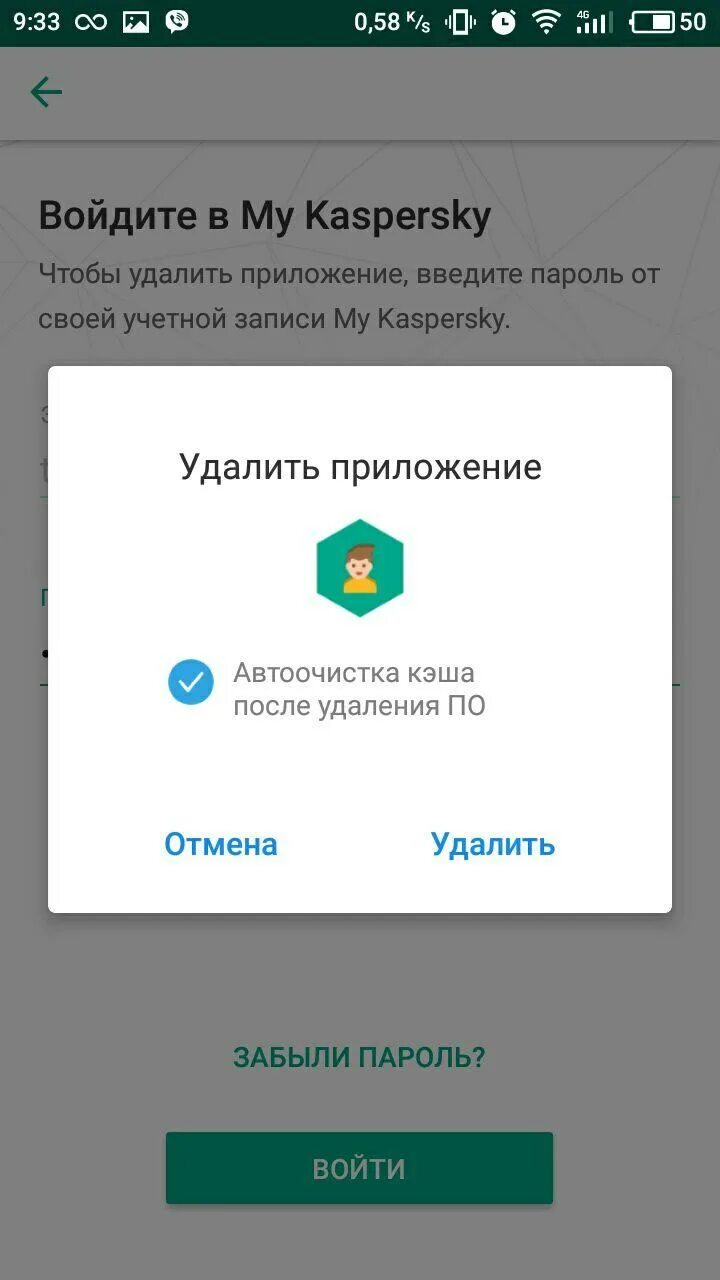Cancel the dialog via Отмена
The image size is (720, 1280).
[x=221, y=844]
